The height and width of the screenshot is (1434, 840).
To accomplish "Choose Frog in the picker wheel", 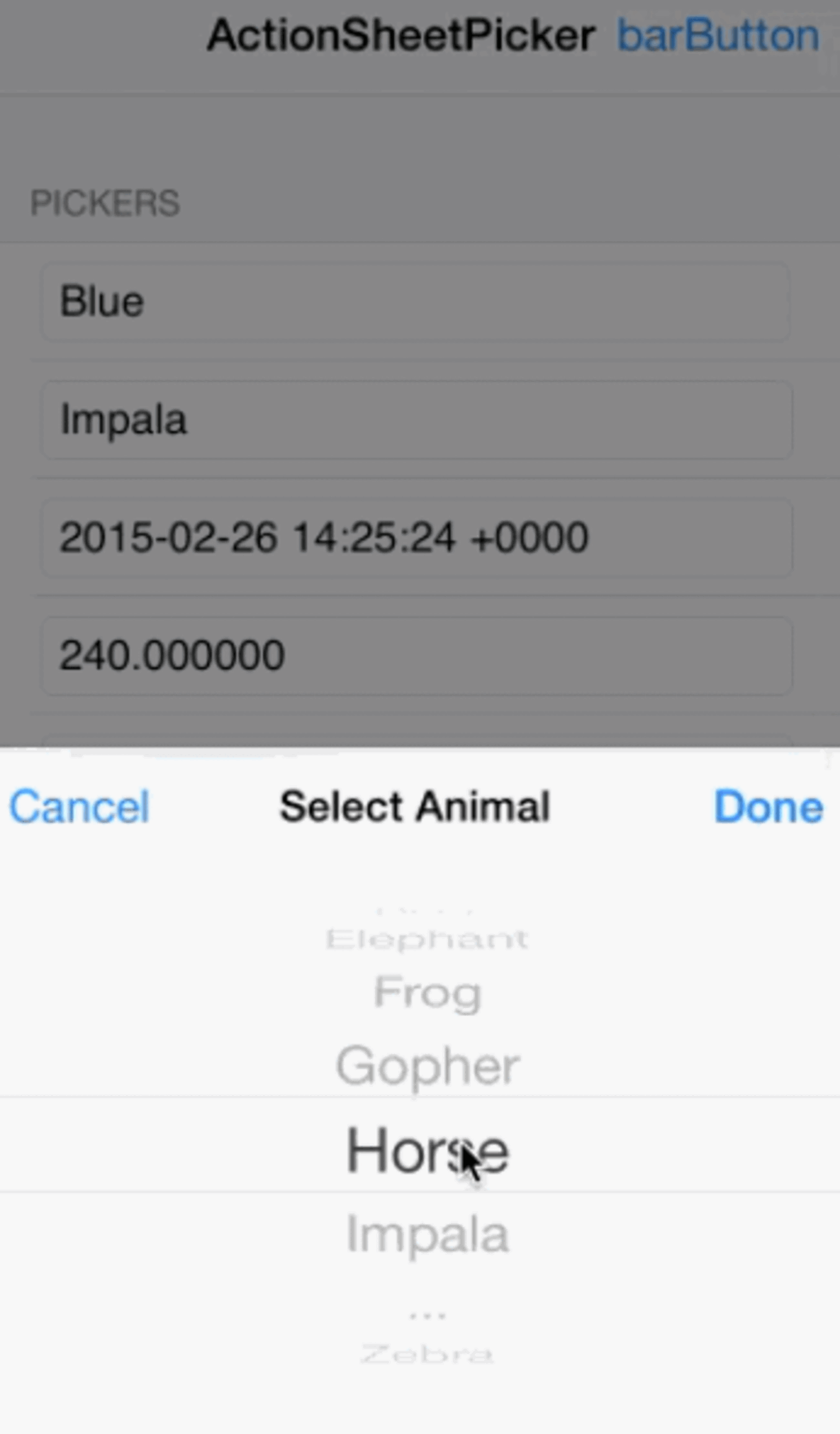I will tap(427, 993).
